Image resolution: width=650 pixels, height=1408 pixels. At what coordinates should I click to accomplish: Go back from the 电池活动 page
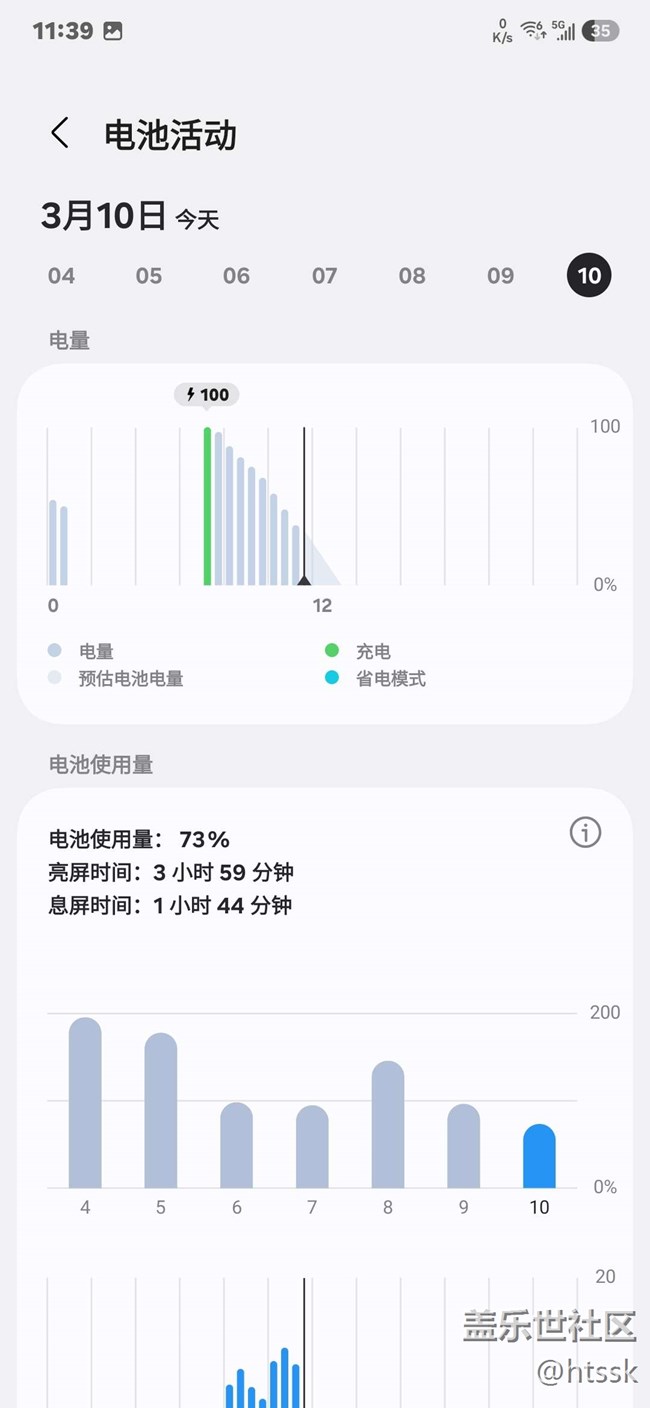point(60,133)
